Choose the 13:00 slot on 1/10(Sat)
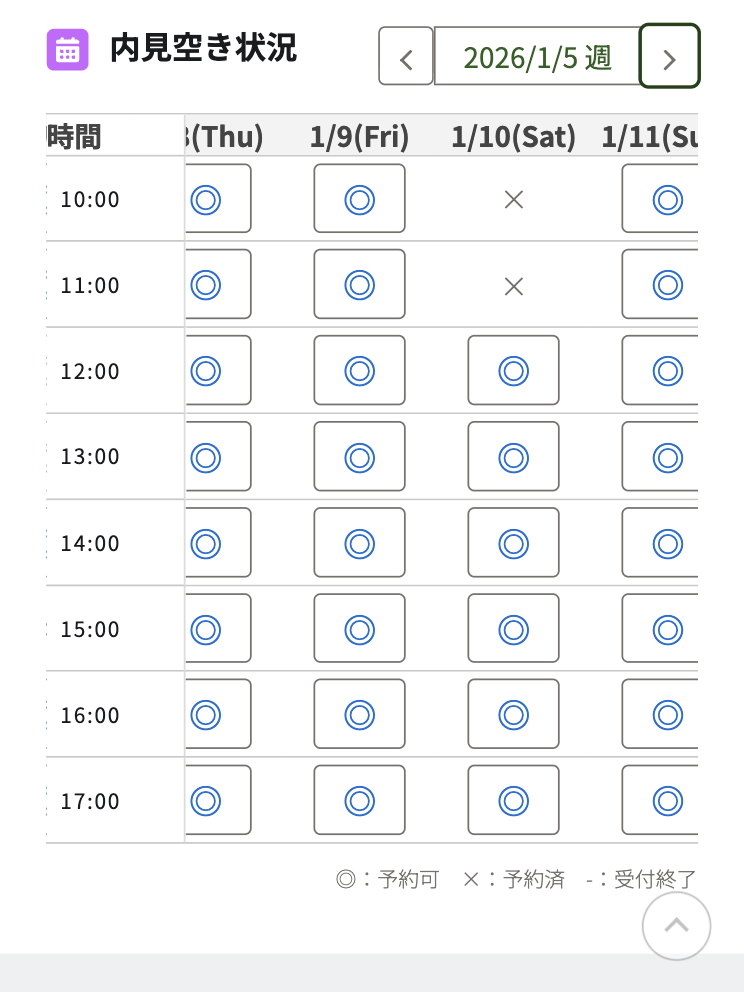 click(513, 457)
